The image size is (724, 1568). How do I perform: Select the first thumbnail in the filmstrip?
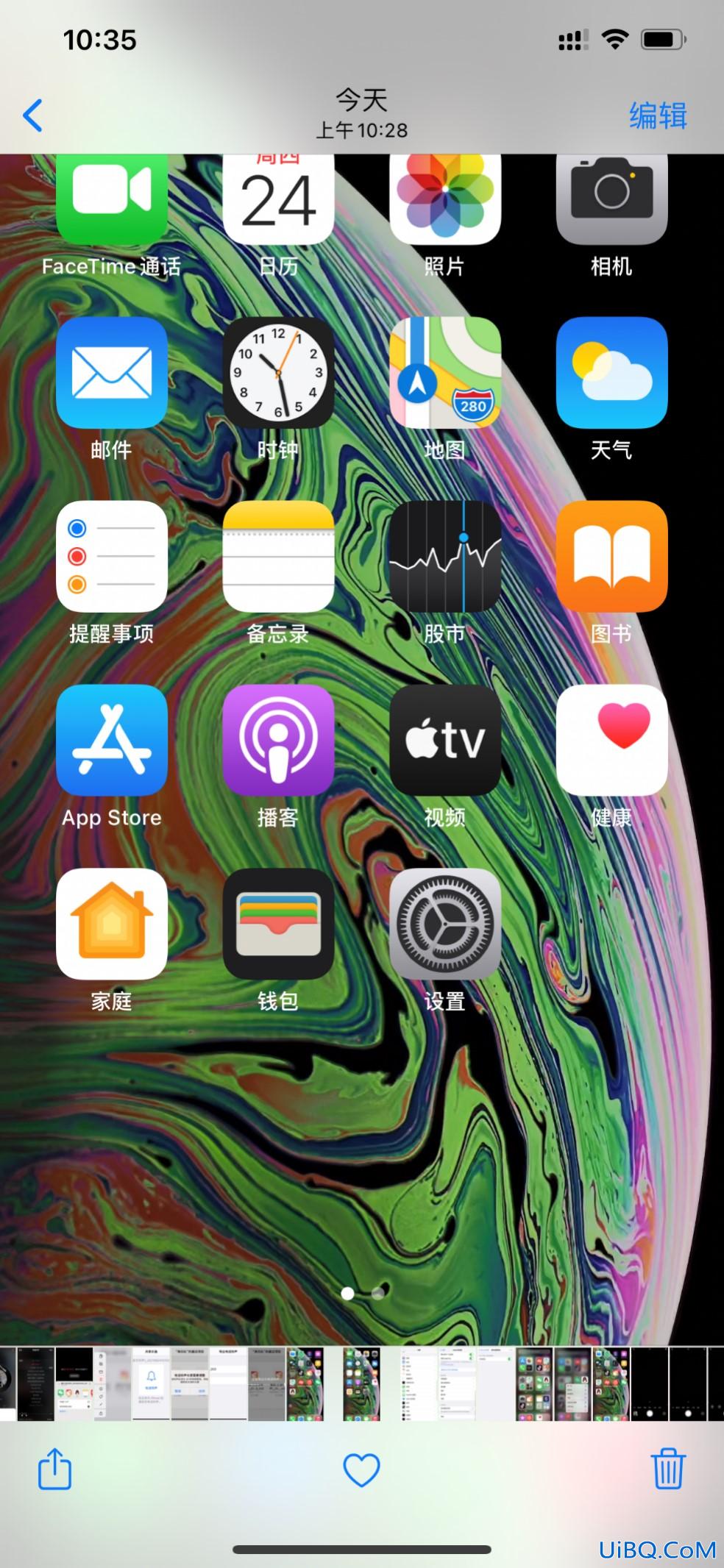tap(7, 1384)
